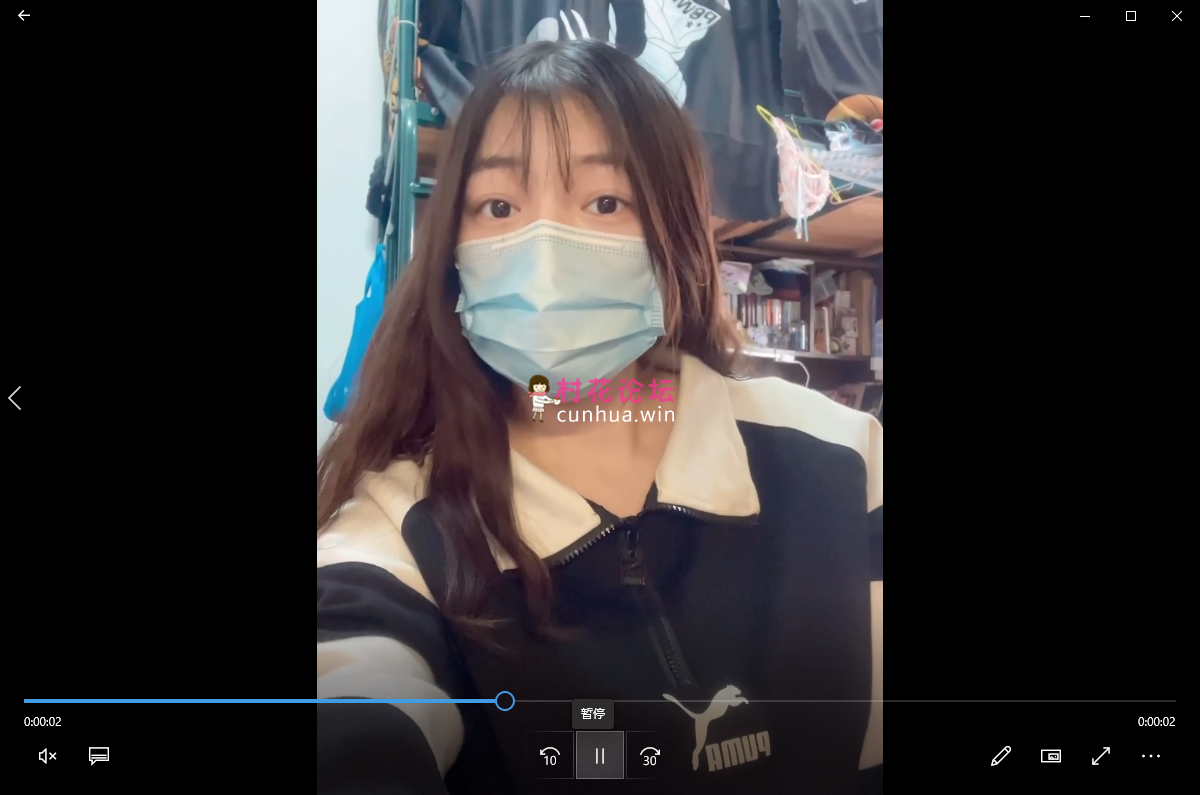Enter full screen mode
1200x795 pixels.
pyautogui.click(x=1101, y=756)
